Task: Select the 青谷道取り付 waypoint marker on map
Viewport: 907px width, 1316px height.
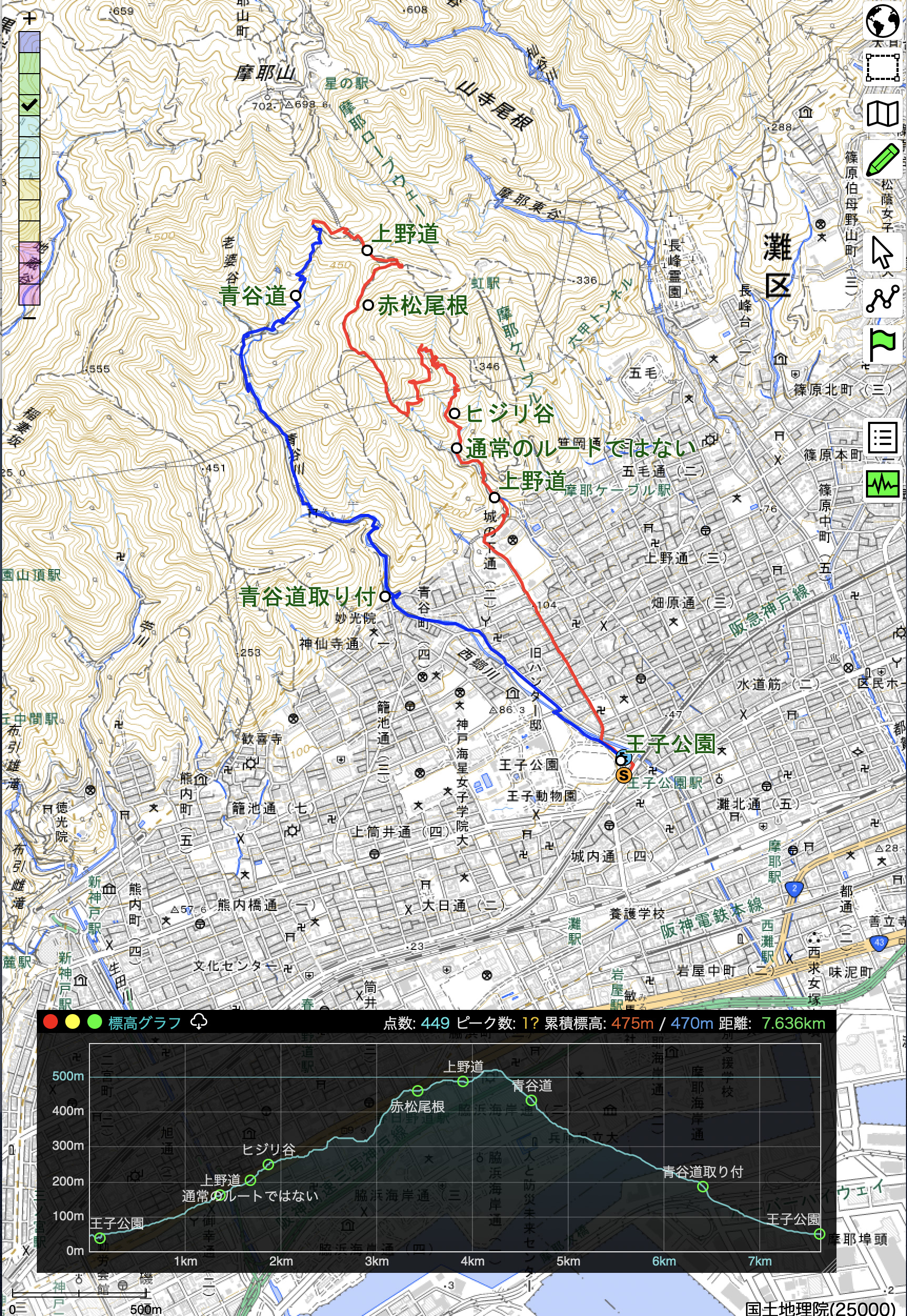Action: click(x=385, y=596)
